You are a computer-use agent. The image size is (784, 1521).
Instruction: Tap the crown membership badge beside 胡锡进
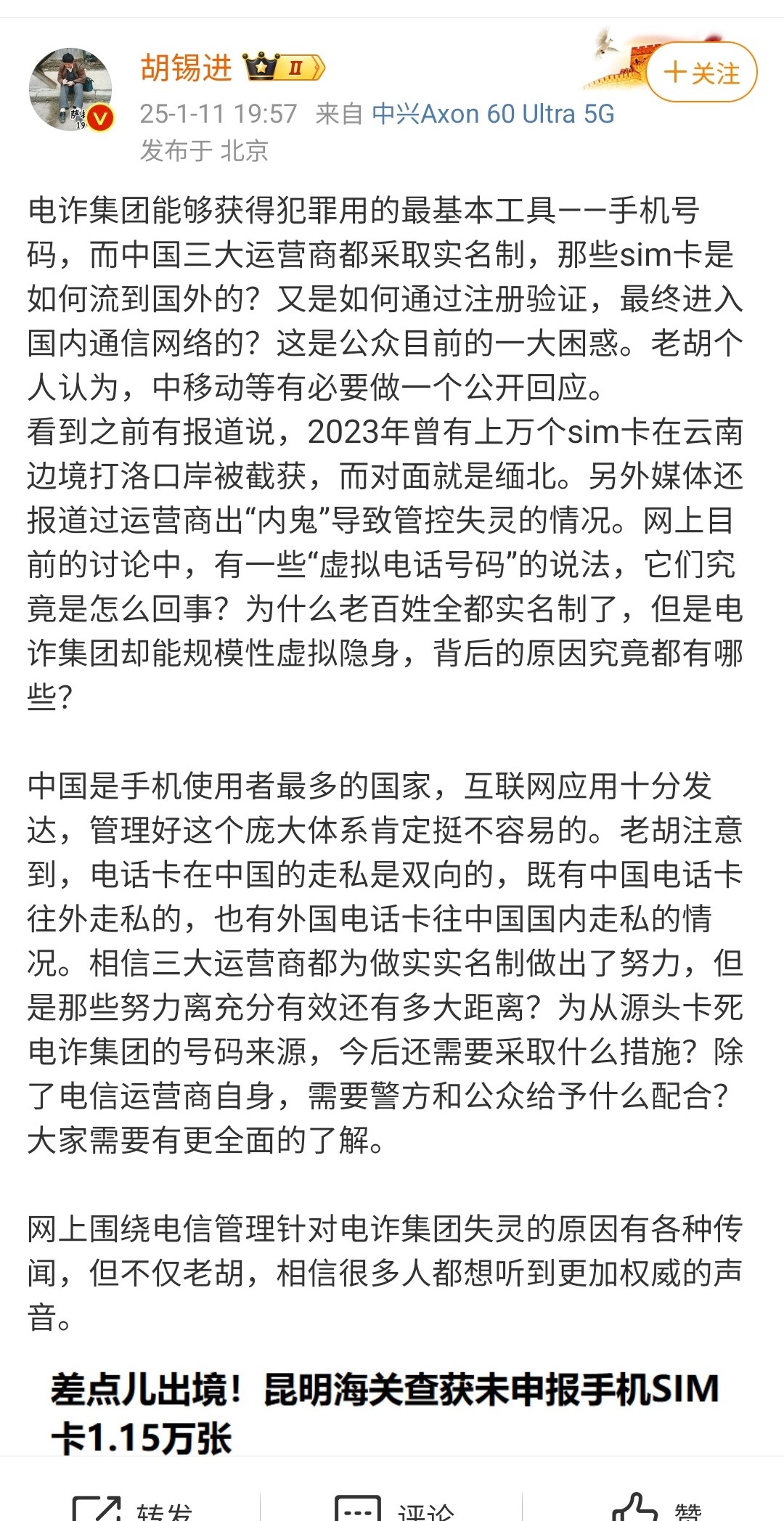point(284,68)
